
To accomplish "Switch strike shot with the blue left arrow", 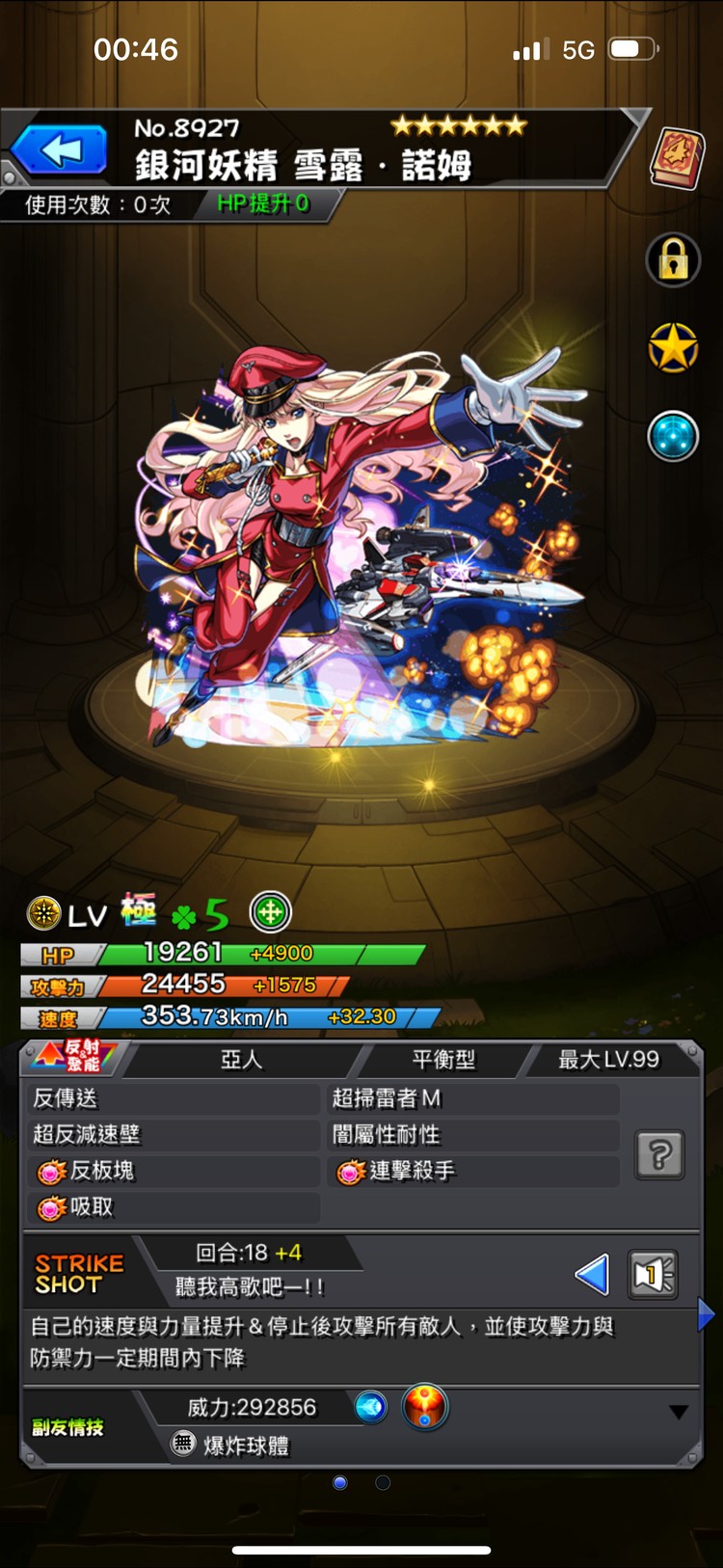I will [592, 1275].
